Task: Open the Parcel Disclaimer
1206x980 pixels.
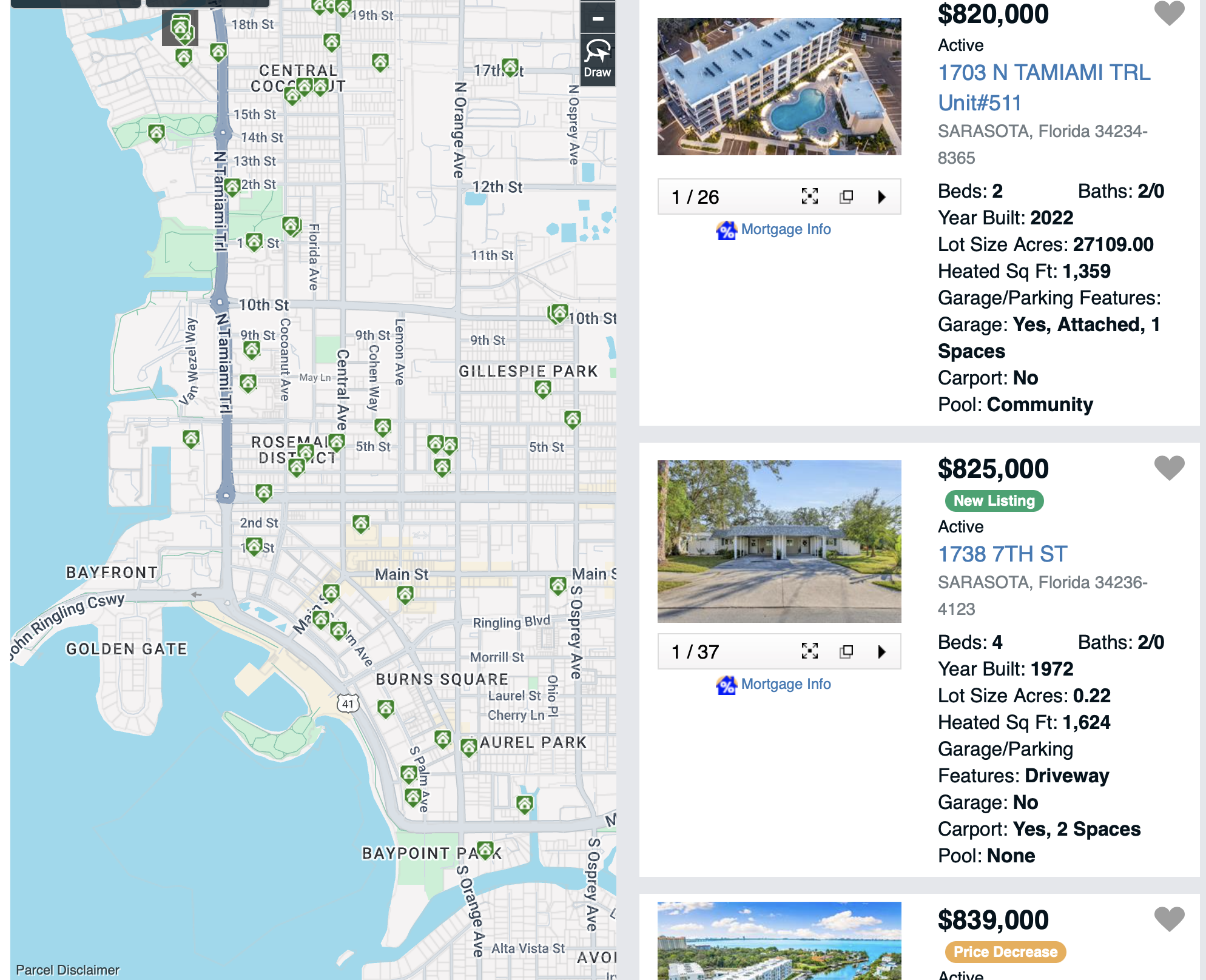Action: coord(67,970)
